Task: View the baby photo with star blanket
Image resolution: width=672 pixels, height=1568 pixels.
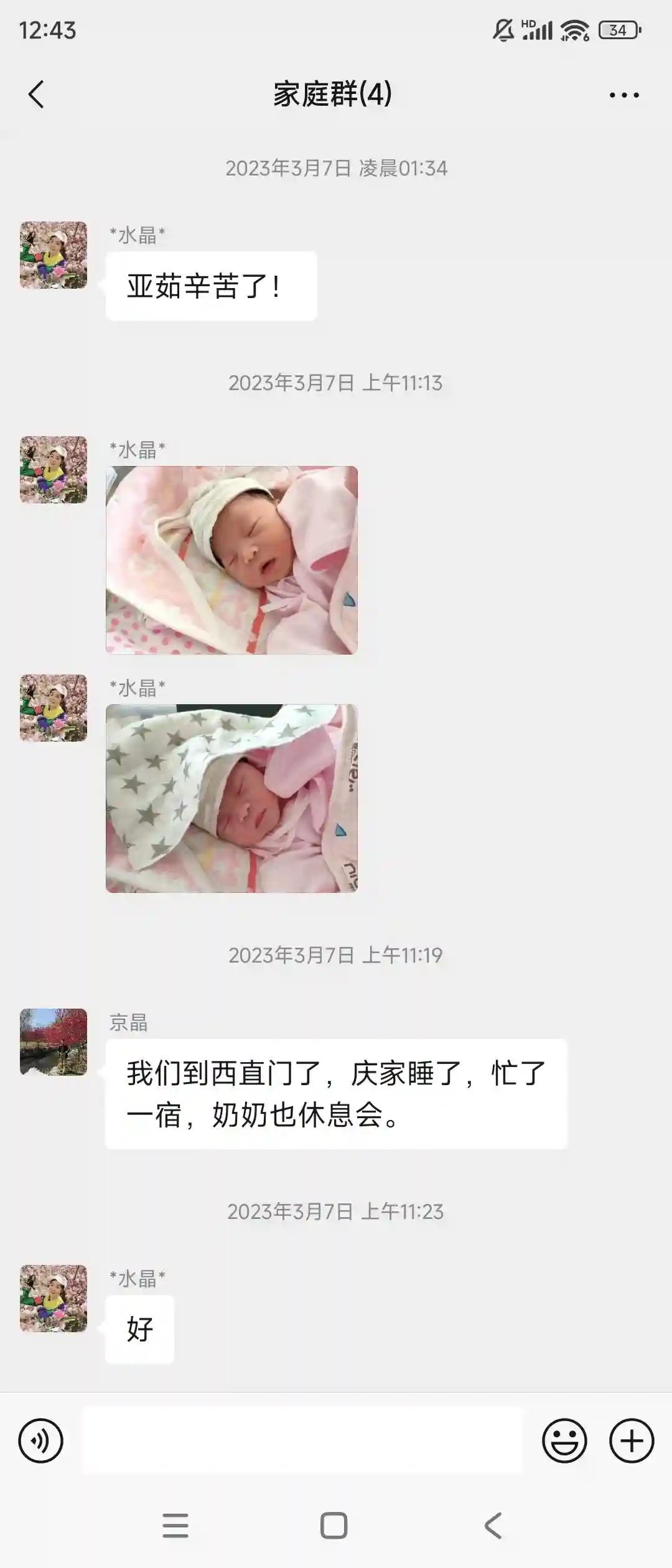Action: point(231,798)
